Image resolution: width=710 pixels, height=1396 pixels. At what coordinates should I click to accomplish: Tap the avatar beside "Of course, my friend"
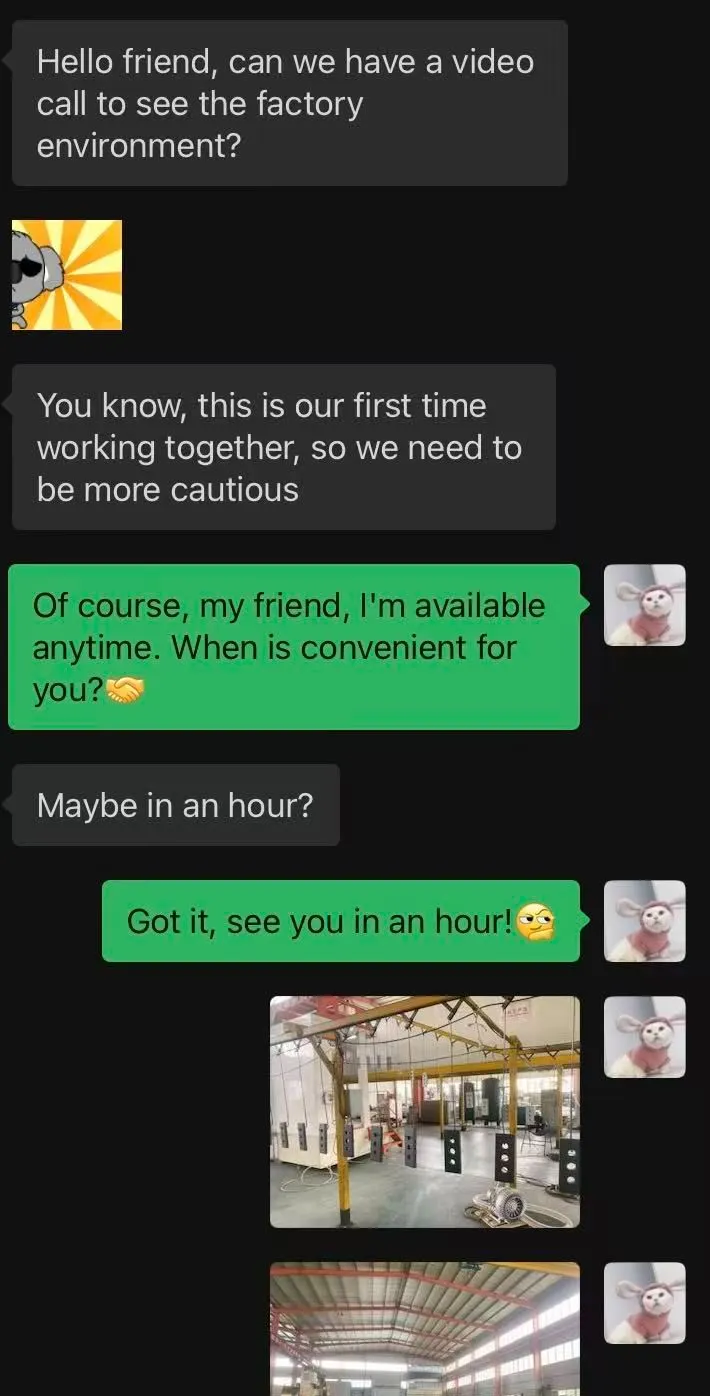645,605
